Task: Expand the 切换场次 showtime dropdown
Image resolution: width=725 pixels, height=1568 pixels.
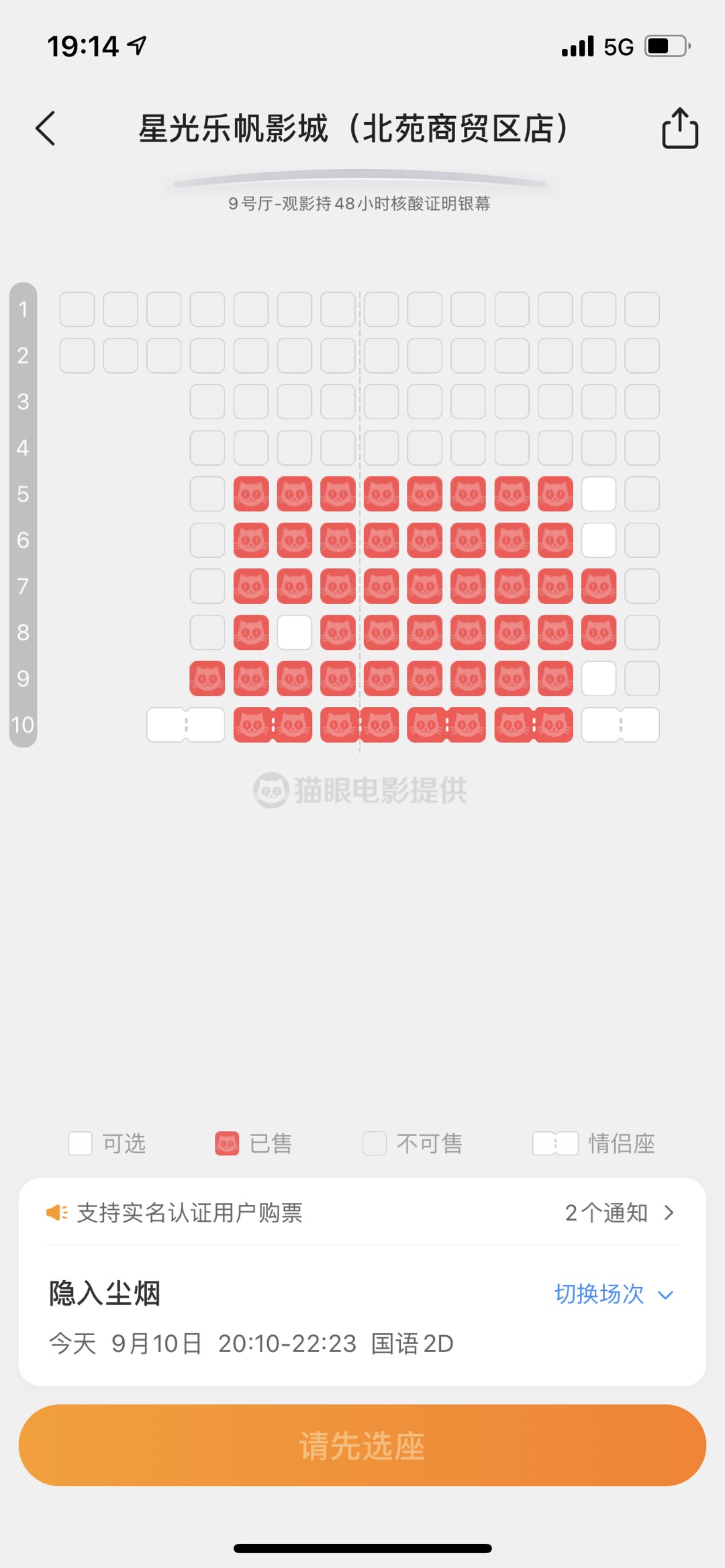Action: pyautogui.click(x=613, y=1294)
